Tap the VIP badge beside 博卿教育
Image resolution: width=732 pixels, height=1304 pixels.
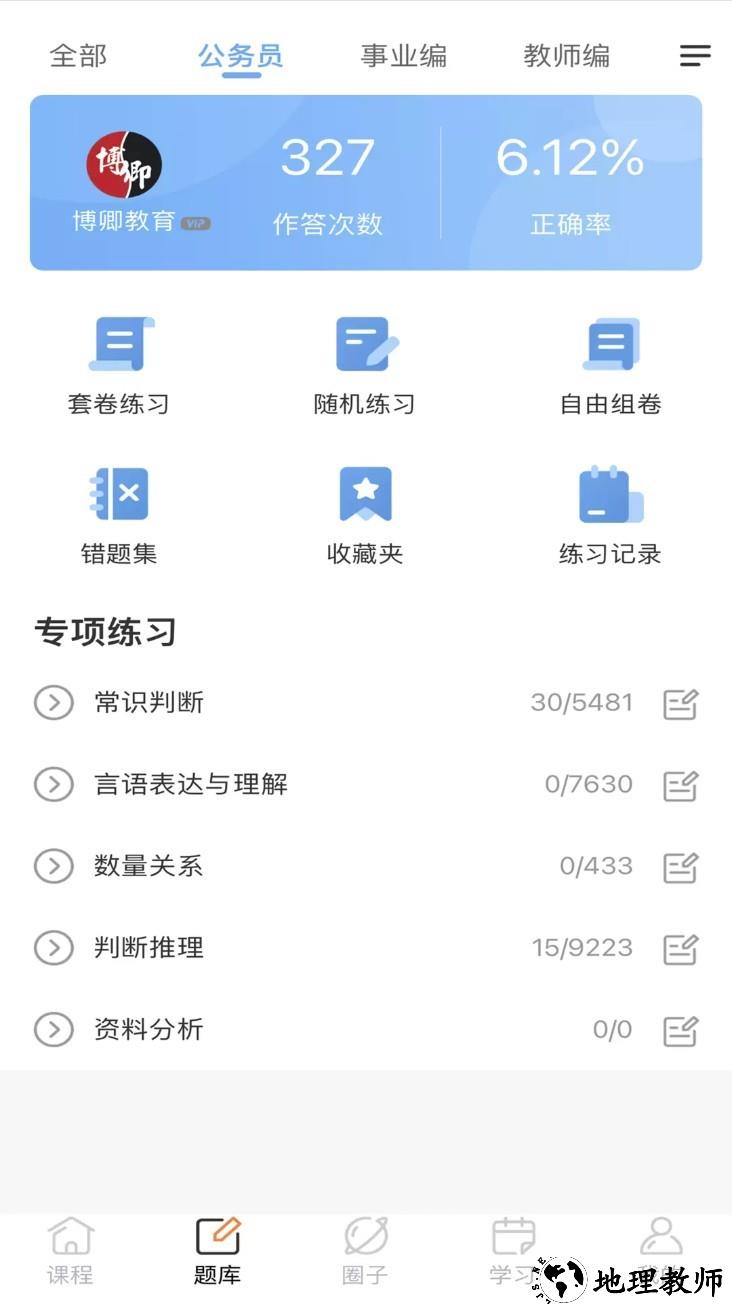tap(196, 222)
